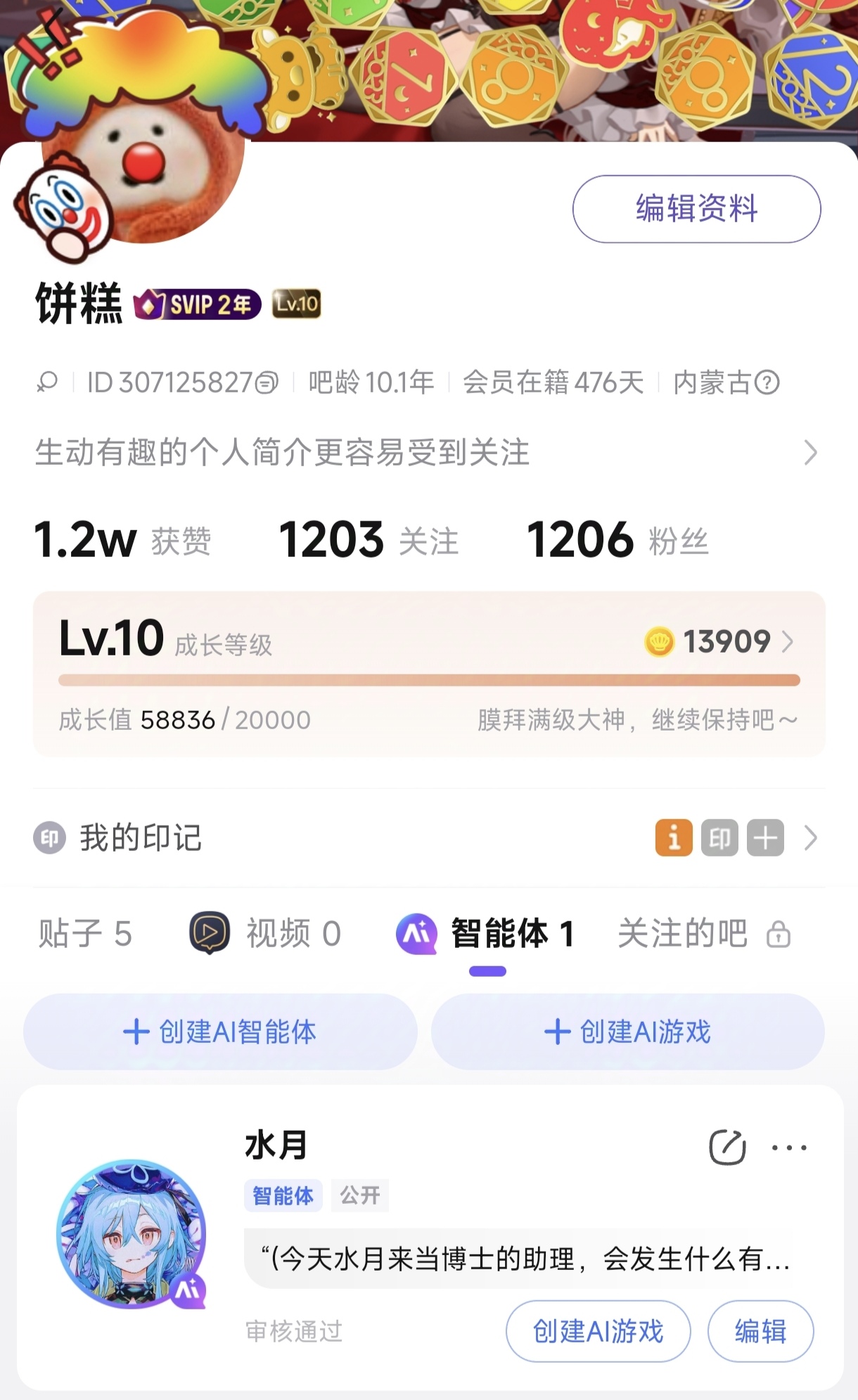Tap the 编辑 button under 水月
This screenshot has width=858, height=1400.
click(x=760, y=1331)
